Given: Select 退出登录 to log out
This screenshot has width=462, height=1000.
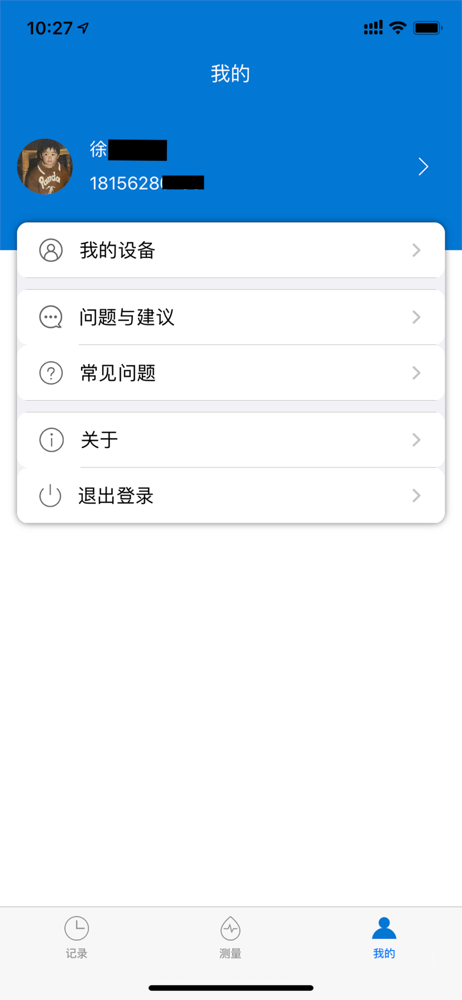Looking at the screenshot, I should click(231, 496).
